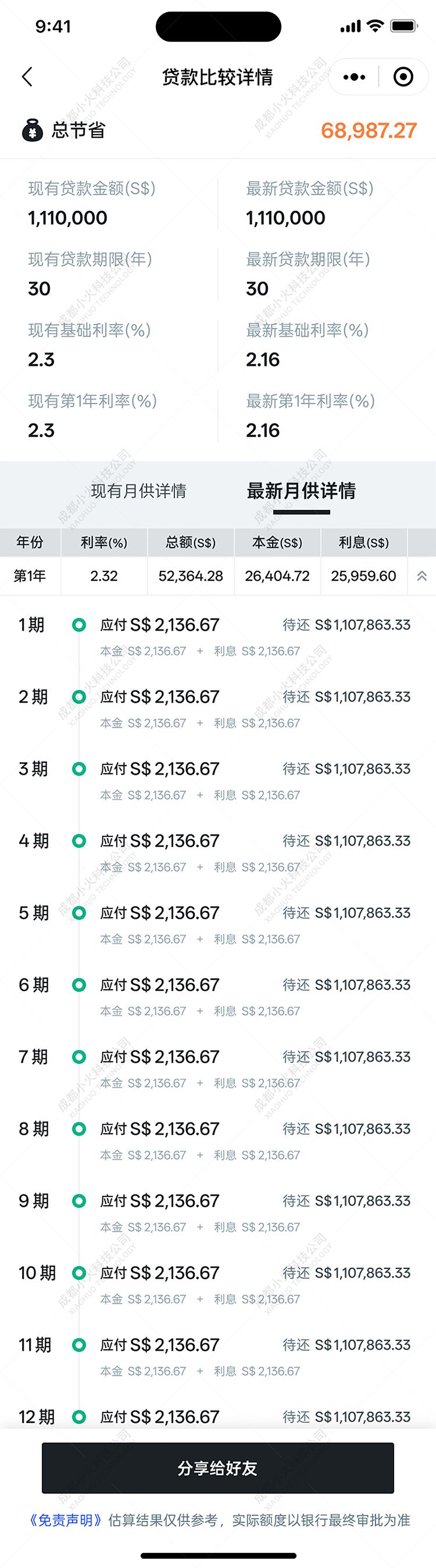Collapse the 第1年 repayment breakdown
The image size is (436, 1568).
coord(421,576)
